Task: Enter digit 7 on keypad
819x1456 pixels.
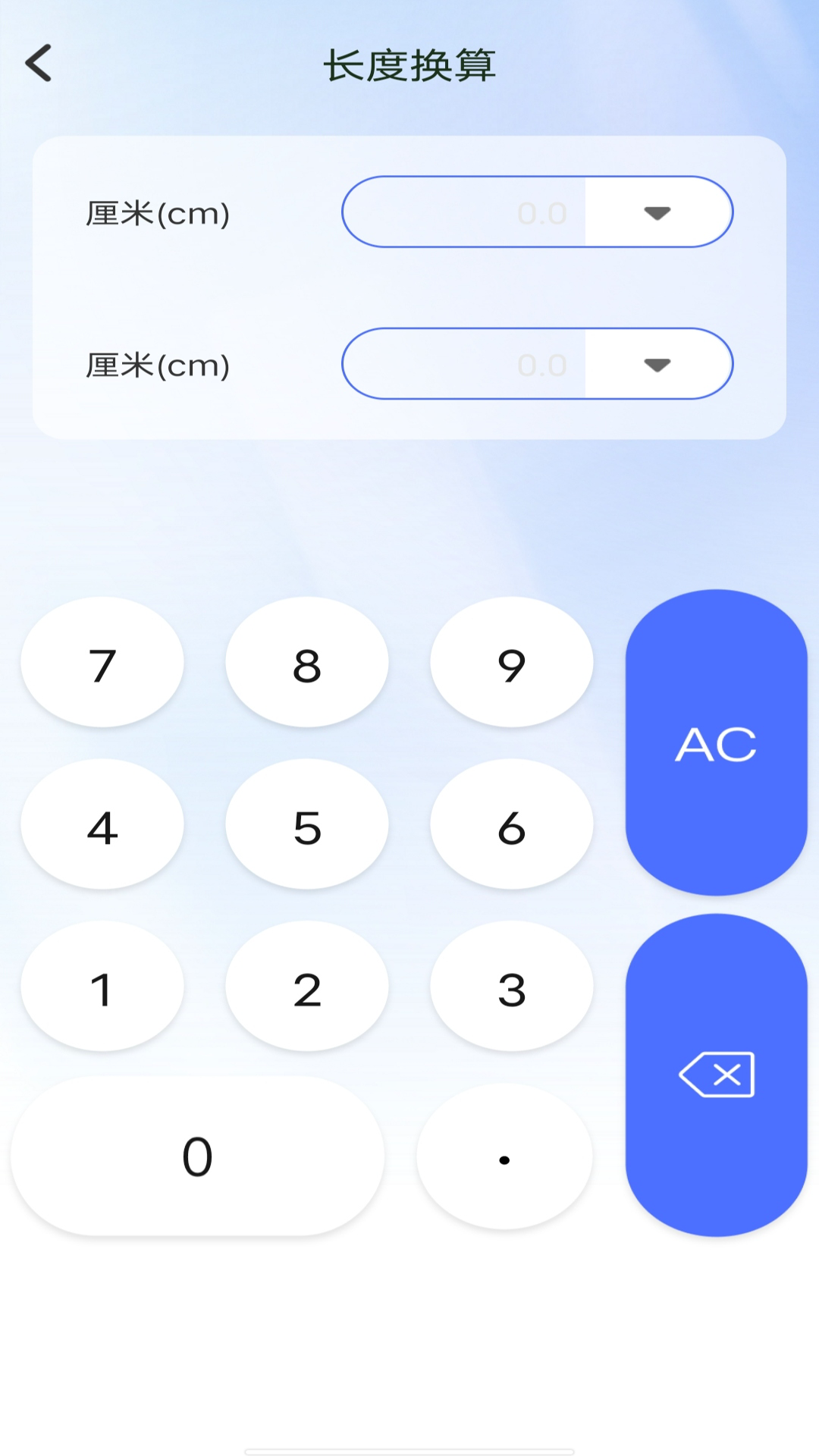Action: point(102,663)
